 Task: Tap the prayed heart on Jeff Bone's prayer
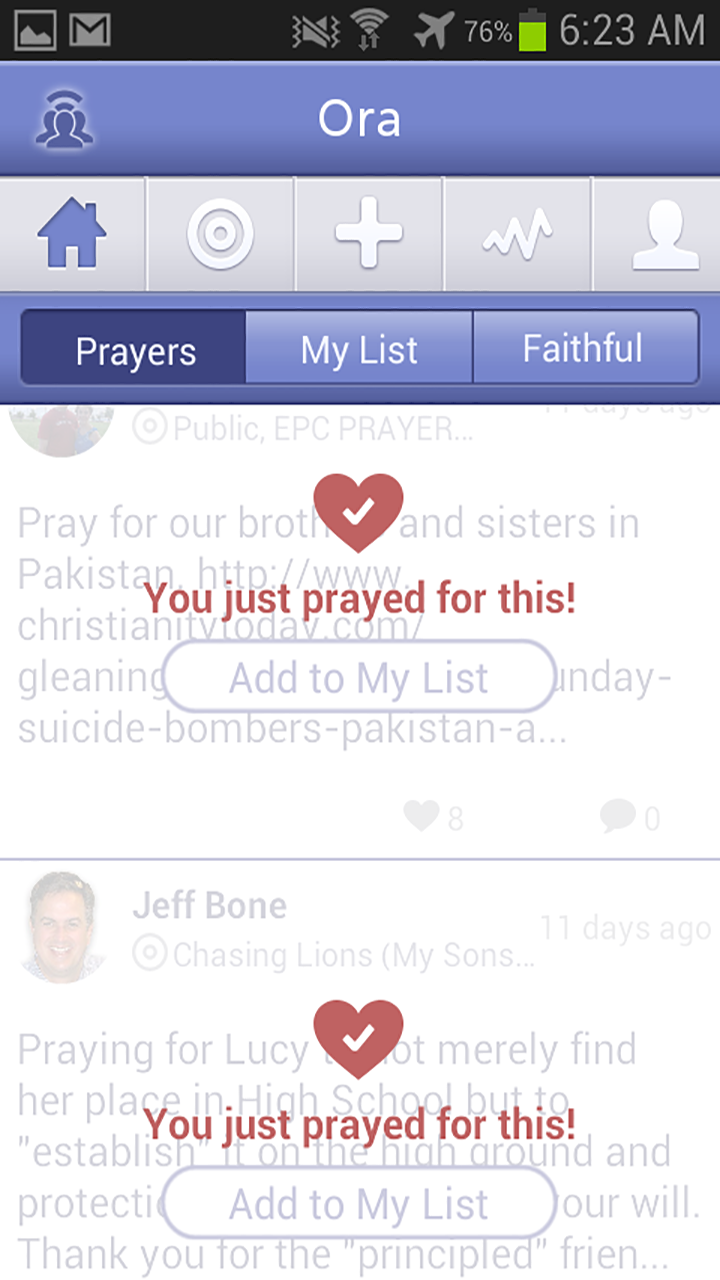point(358,1038)
